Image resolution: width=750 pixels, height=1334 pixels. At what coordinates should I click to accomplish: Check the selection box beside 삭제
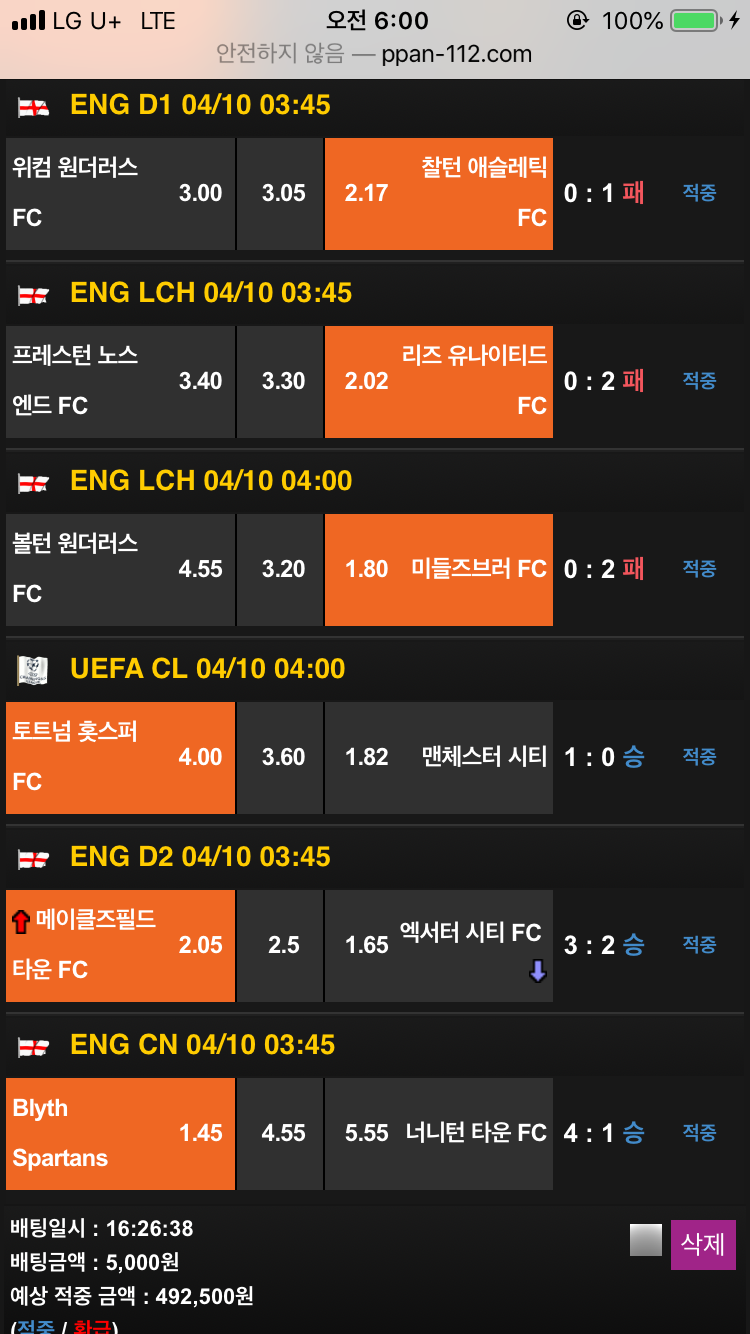pos(646,1240)
